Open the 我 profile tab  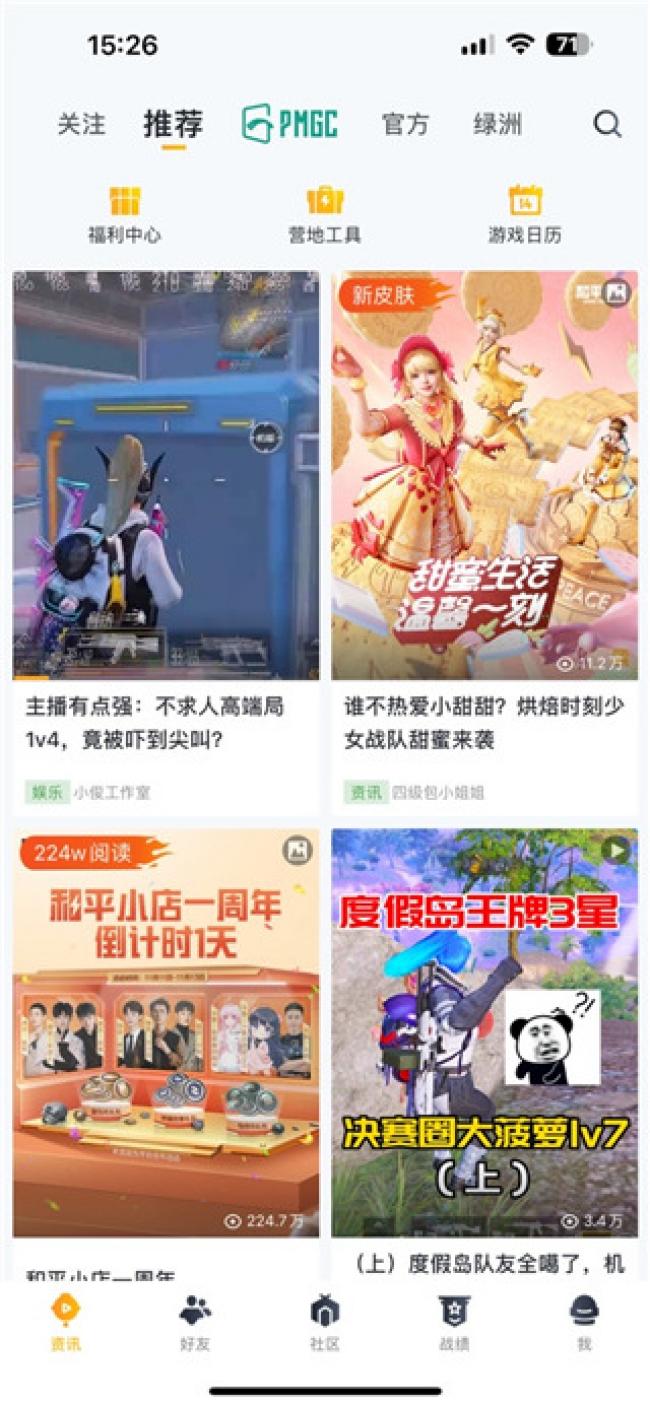584,1322
